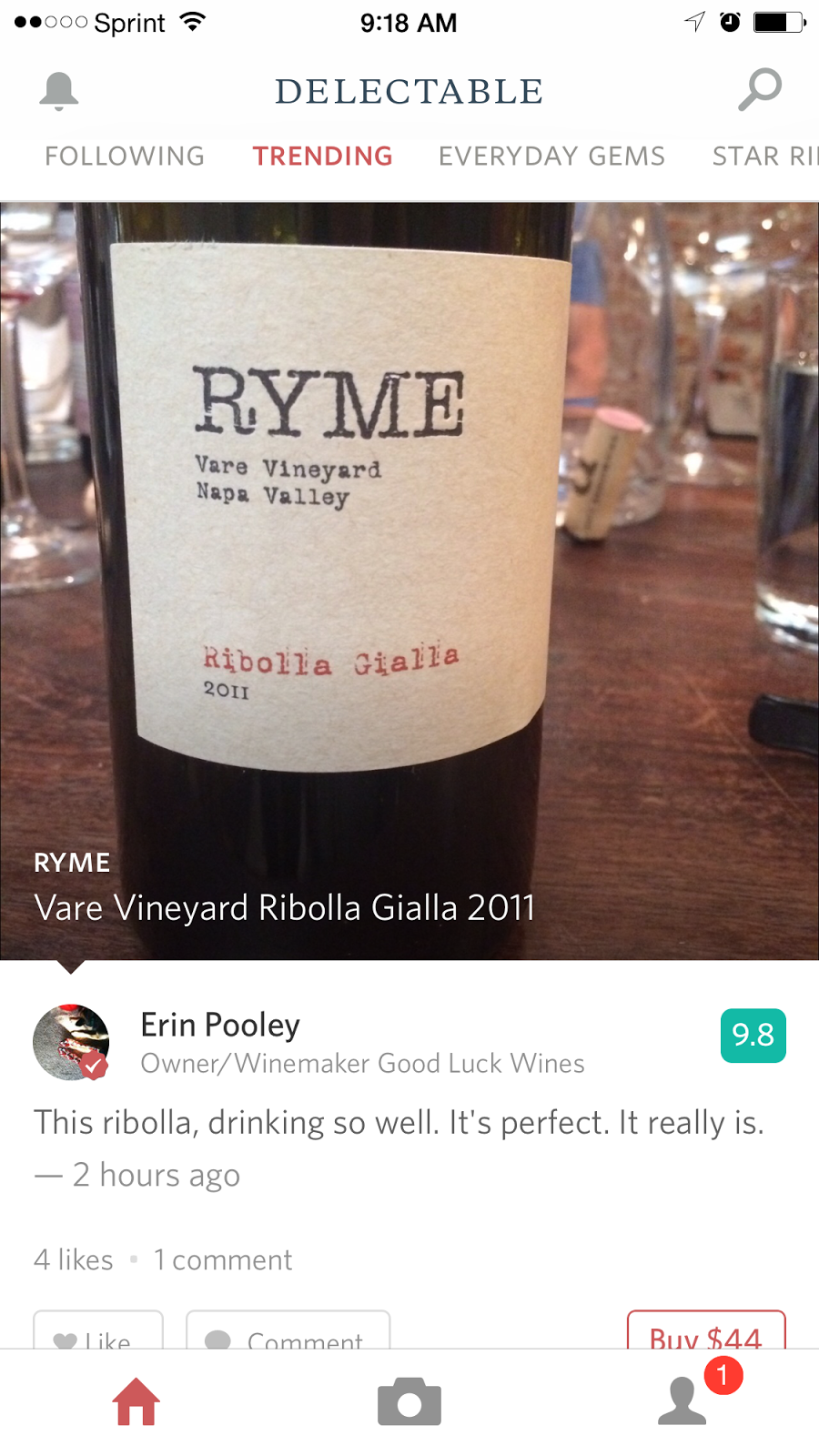Open the Star Ri tab

point(764,157)
